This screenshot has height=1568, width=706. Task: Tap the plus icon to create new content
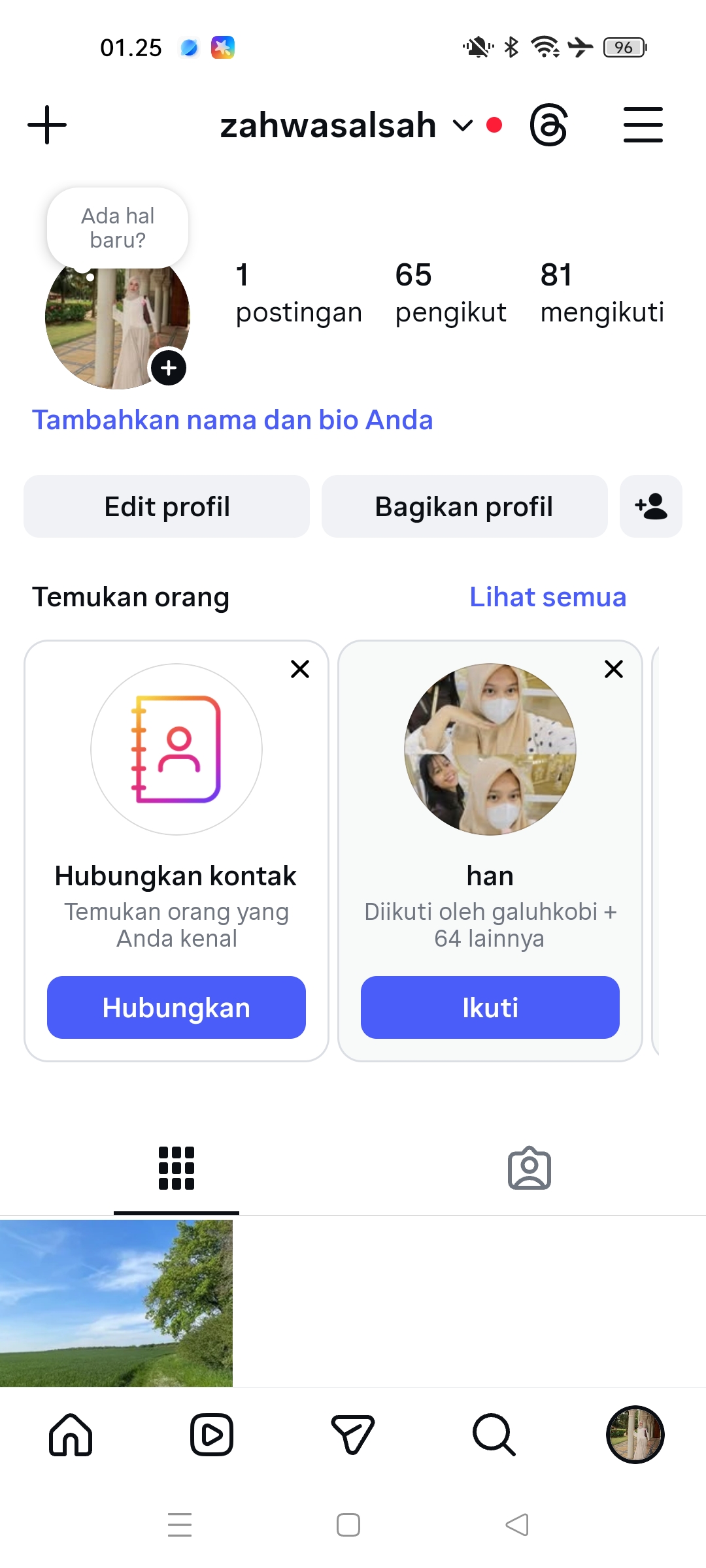click(x=47, y=125)
